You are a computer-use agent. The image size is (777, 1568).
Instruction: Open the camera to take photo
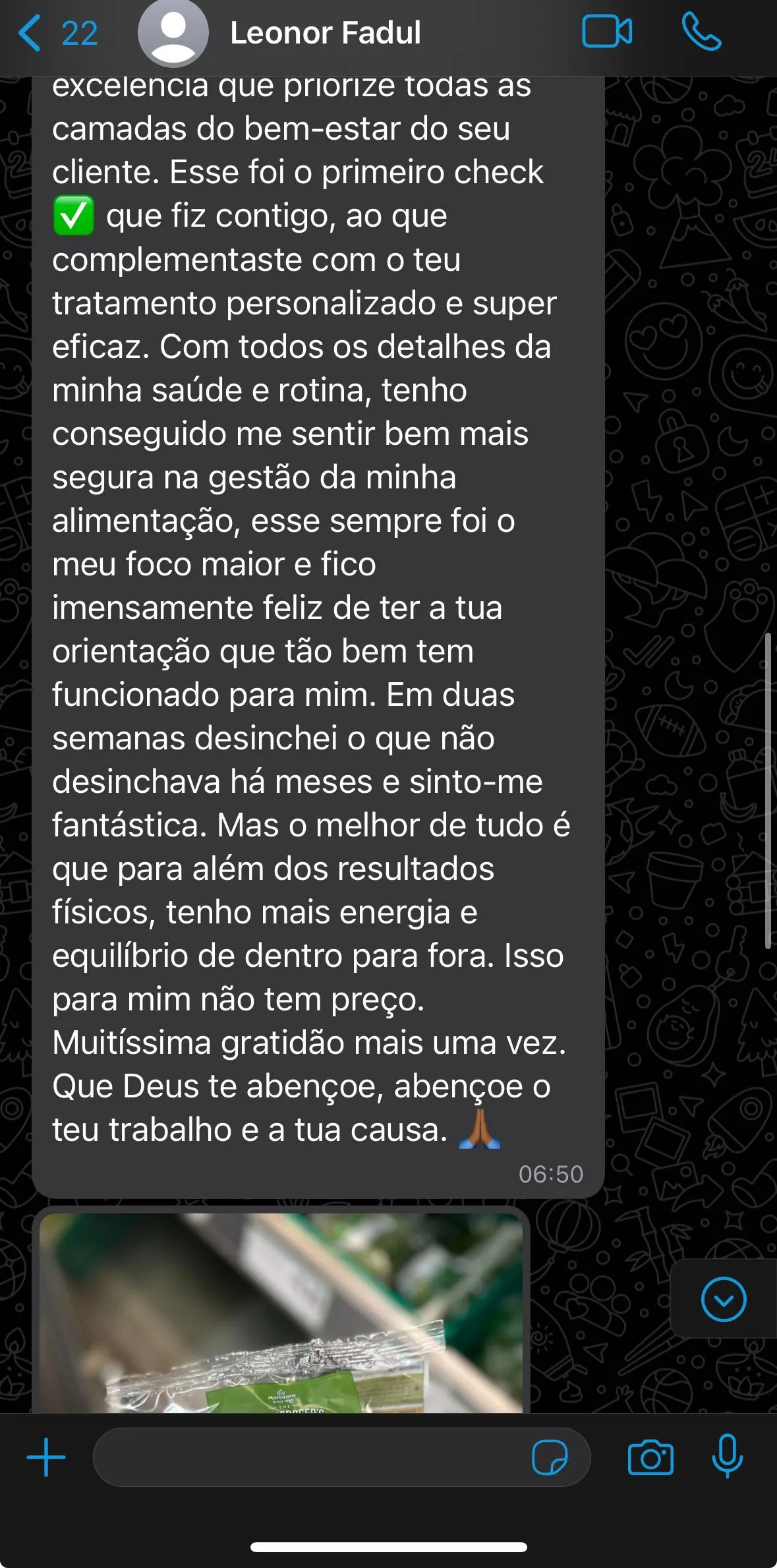pos(650,1457)
